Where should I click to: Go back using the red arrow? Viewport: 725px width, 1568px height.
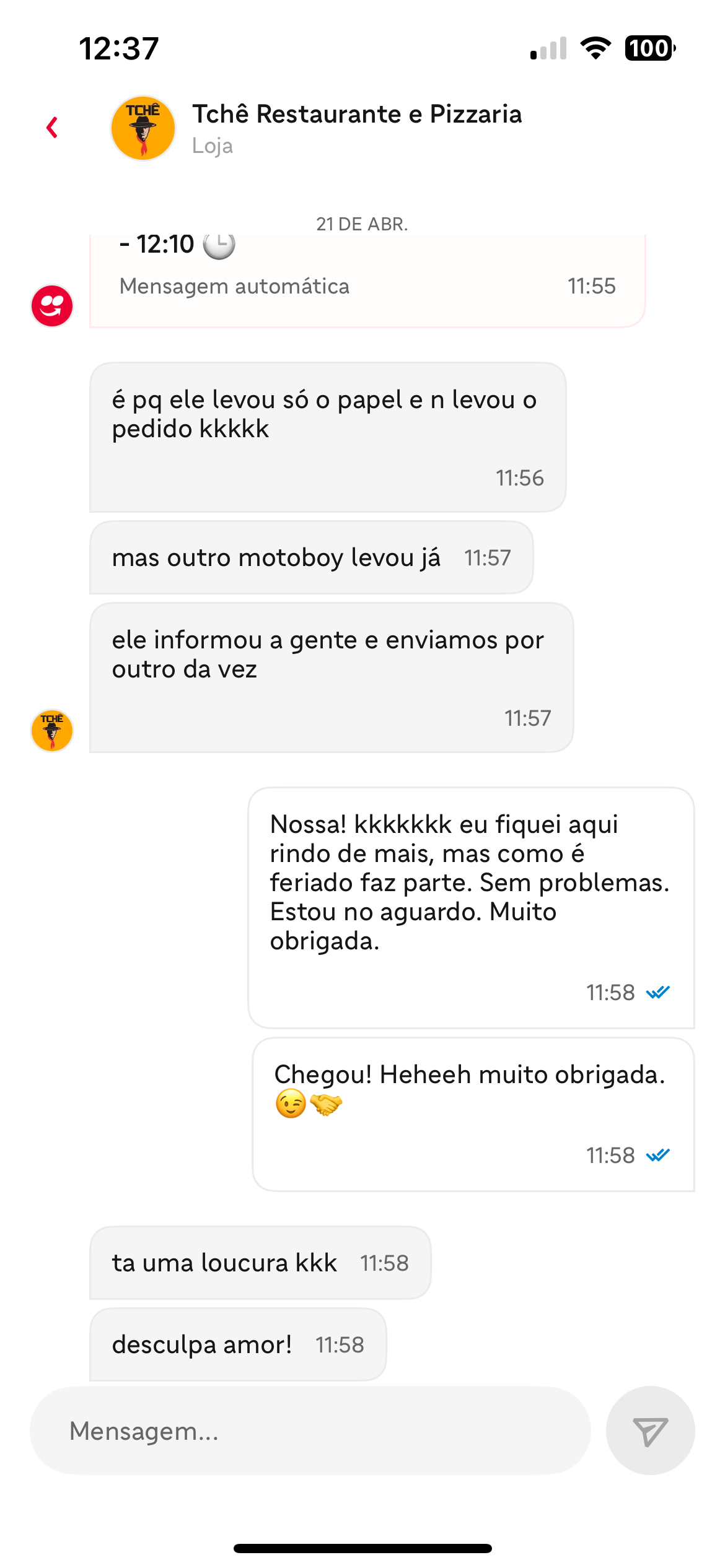tap(53, 128)
